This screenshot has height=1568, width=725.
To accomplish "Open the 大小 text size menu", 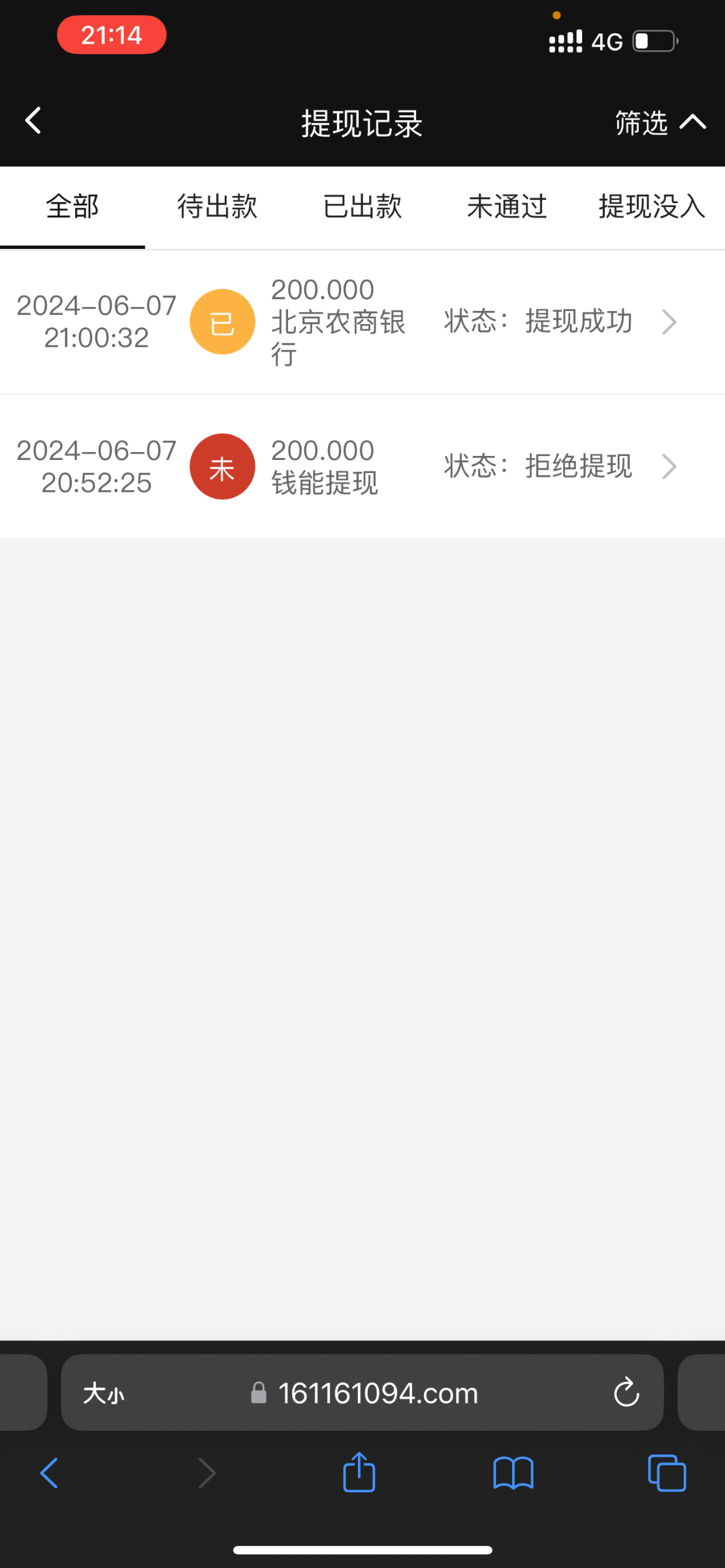I will point(104,1394).
